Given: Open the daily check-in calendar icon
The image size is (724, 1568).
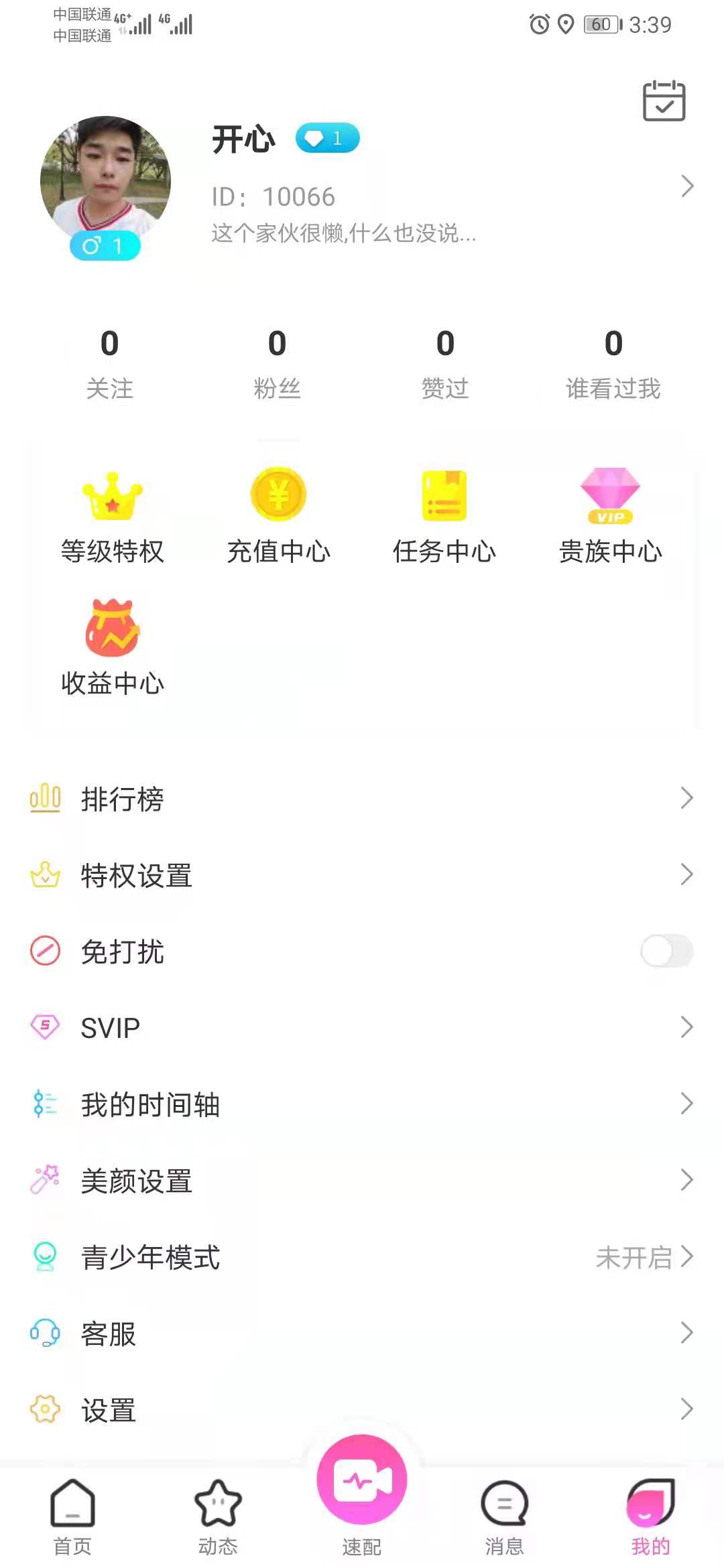Looking at the screenshot, I should point(664,101).
